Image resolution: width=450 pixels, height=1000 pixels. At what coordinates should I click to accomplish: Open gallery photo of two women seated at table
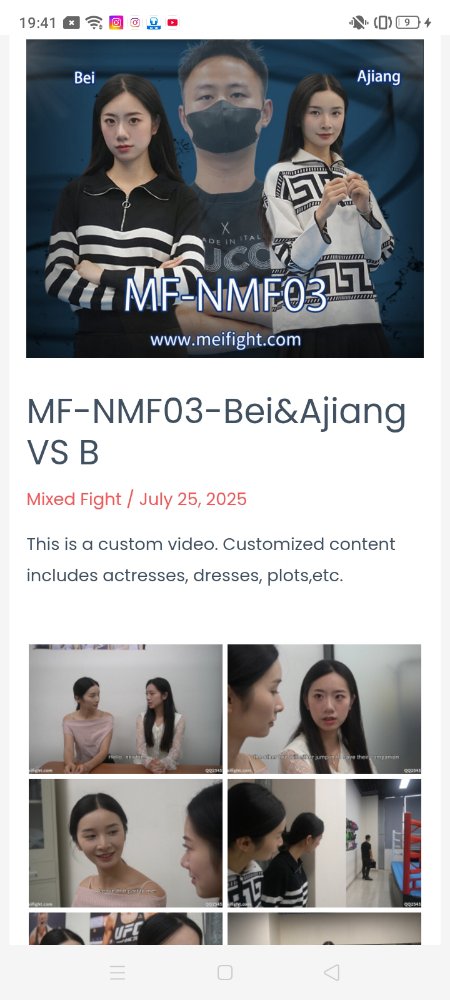point(126,709)
